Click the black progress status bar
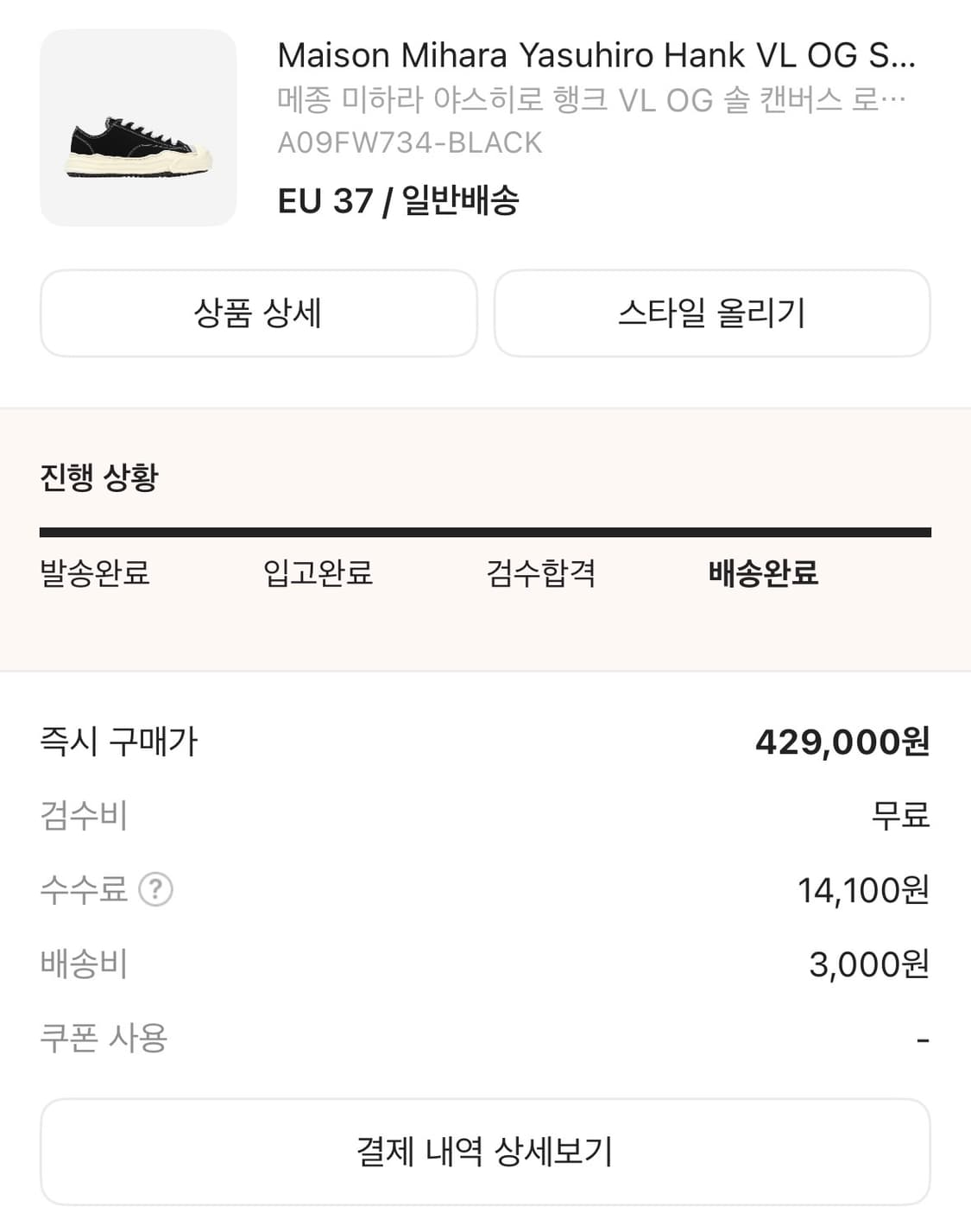 pos(485,530)
